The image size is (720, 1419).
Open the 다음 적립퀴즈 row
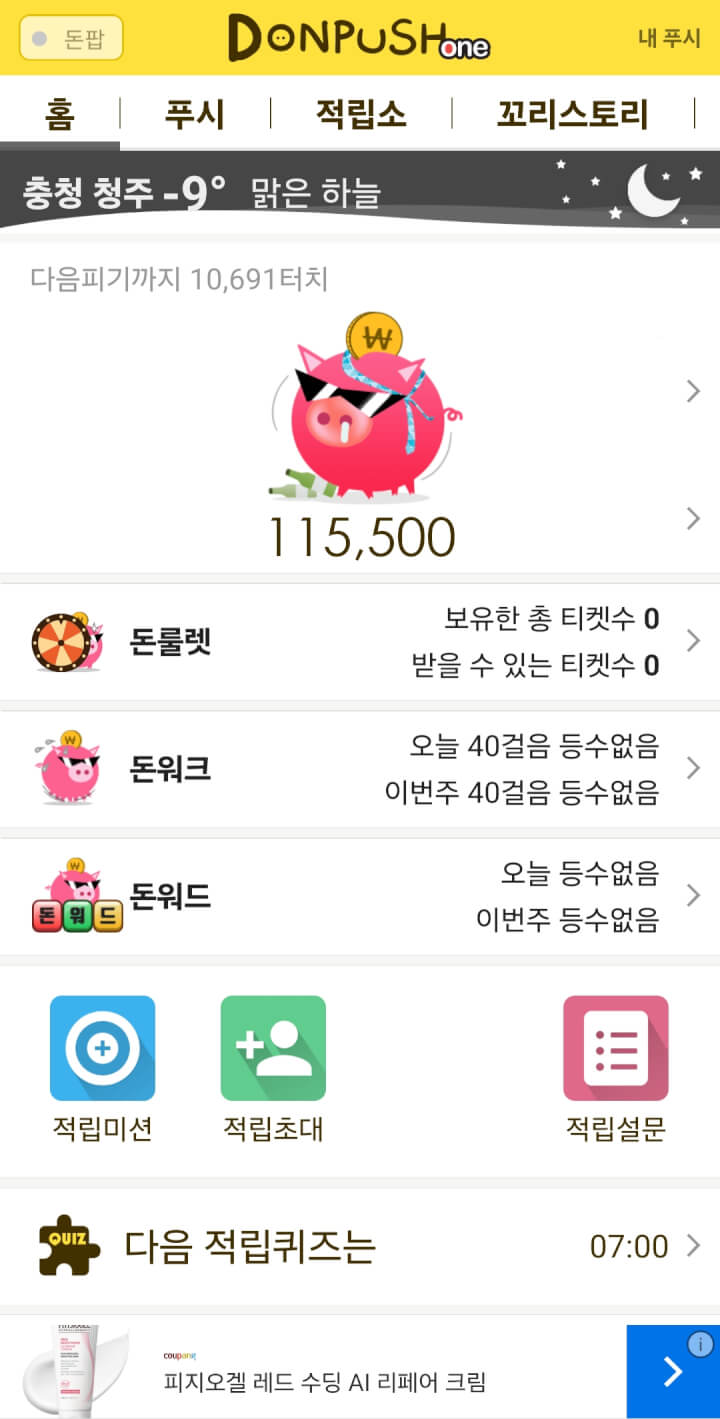tap(360, 1246)
